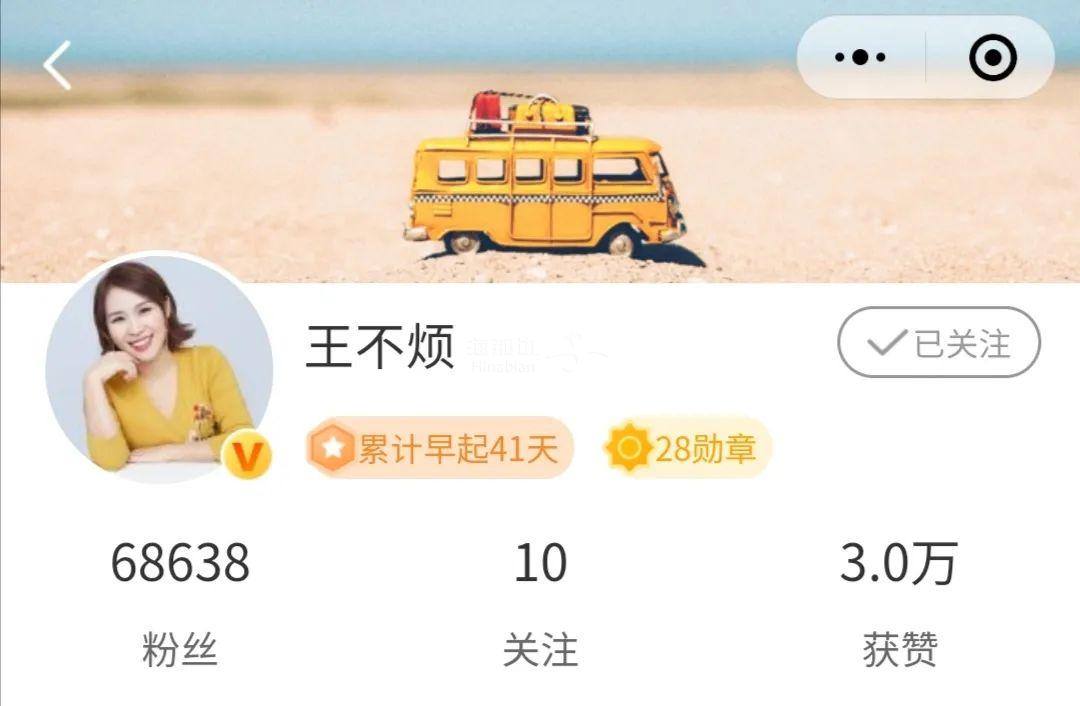Open the mini program three-dot menu
The image size is (1080, 706).
pos(861,57)
